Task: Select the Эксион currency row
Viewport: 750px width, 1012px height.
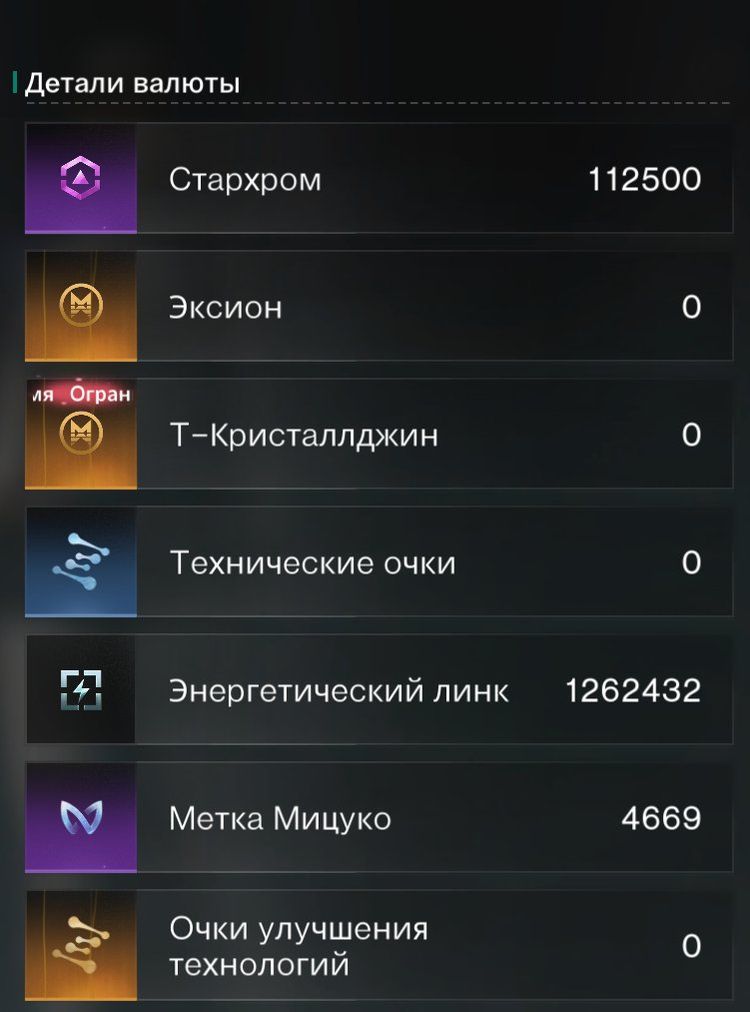Action: [378, 307]
